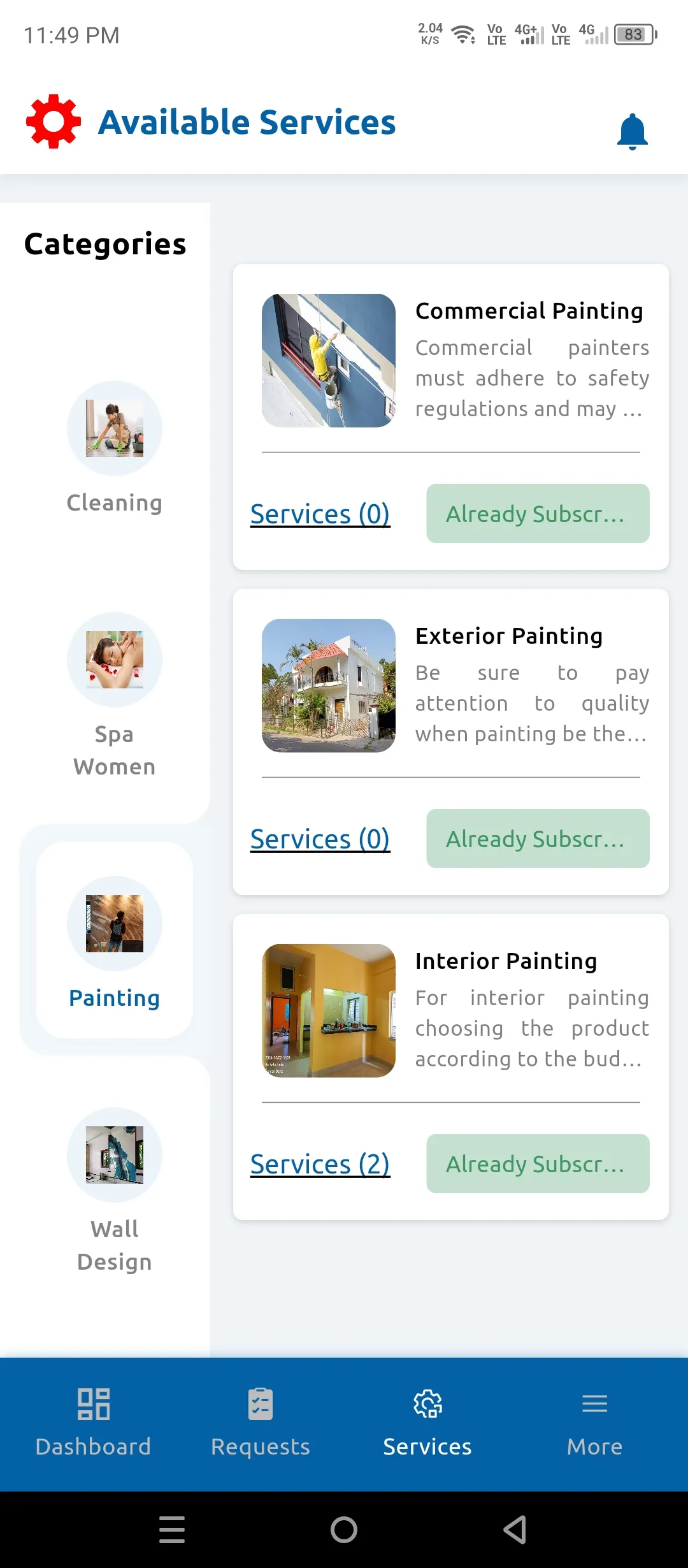Viewport: 688px width, 1568px height.
Task: Open the notifications bell icon
Action: [x=633, y=129]
